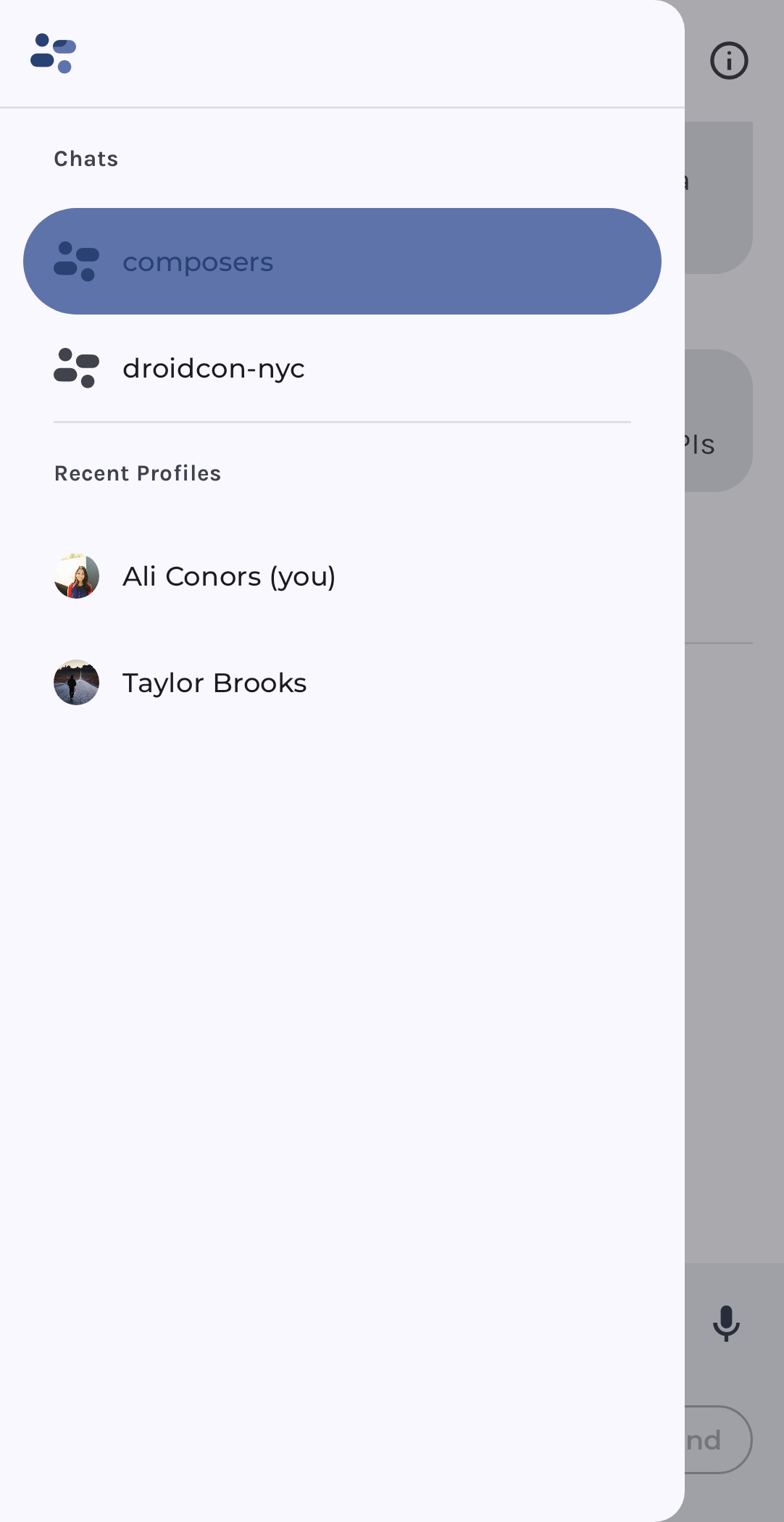The width and height of the screenshot is (784, 1522).
Task: View Ali Conors (you) profile
Action: [342, 576]
